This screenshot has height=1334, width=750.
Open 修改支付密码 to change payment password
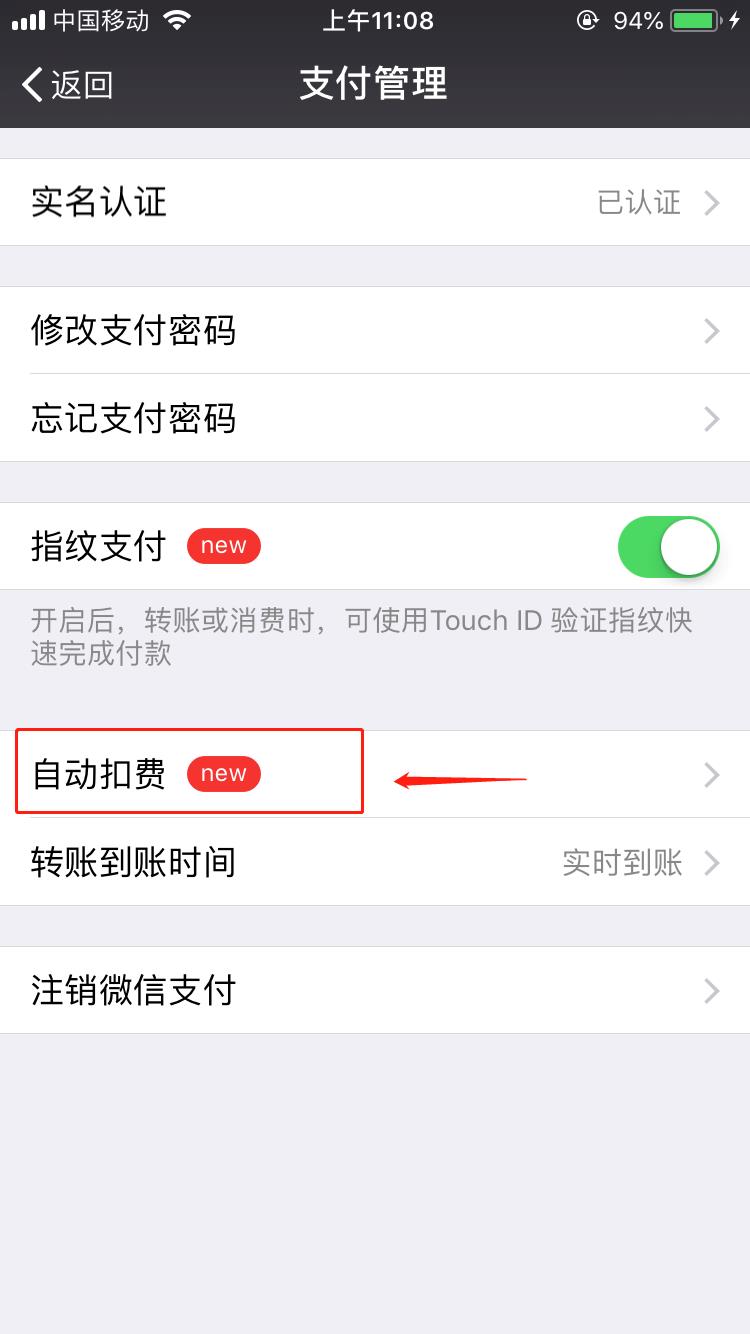(x=135, y=331)
